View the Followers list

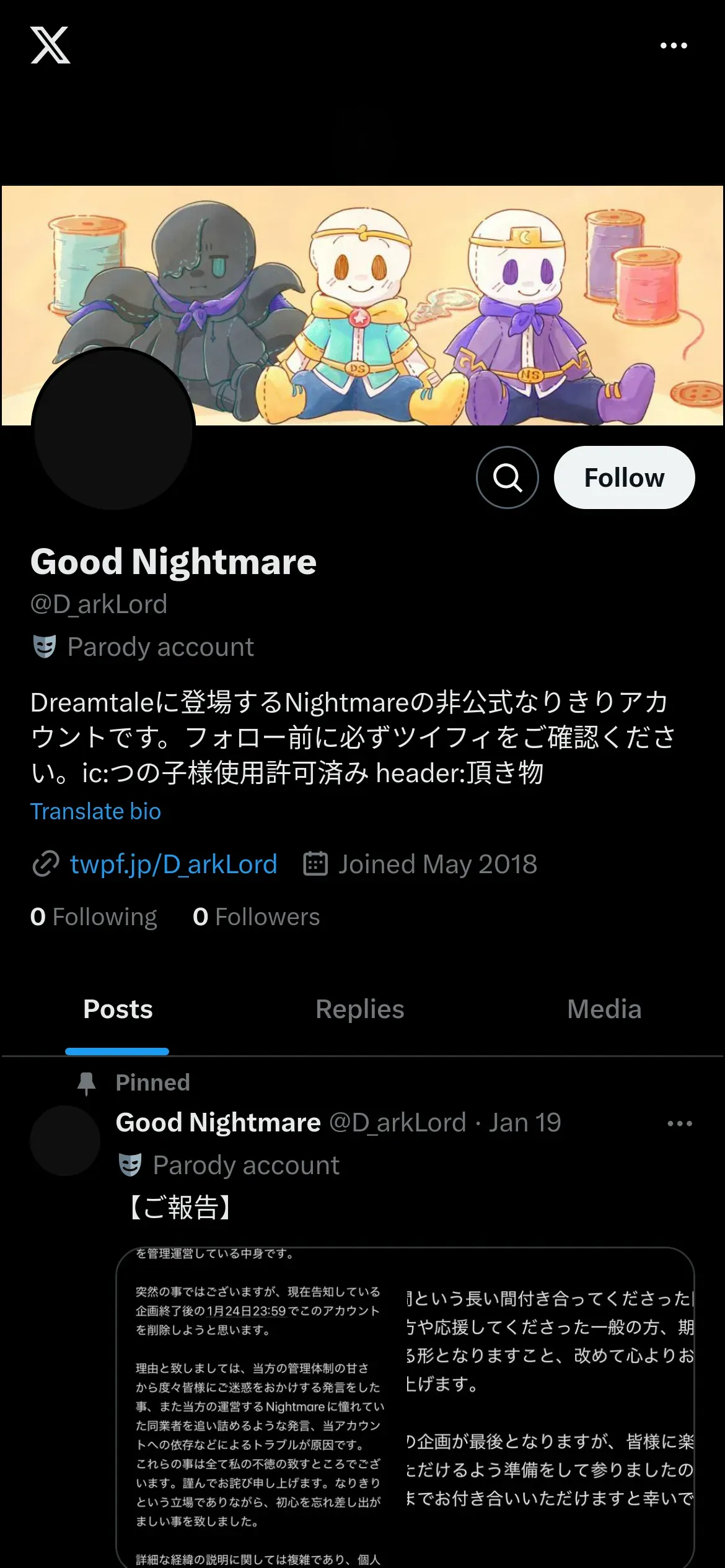(256, 917)
